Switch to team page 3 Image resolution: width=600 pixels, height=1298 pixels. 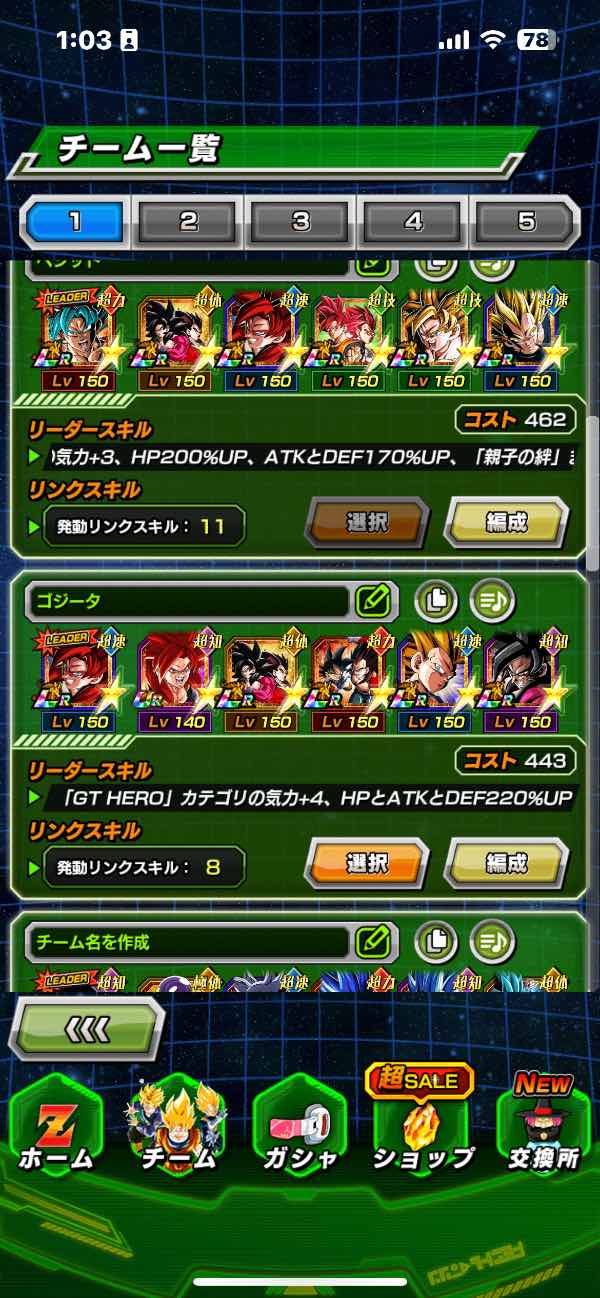[301, 221]
